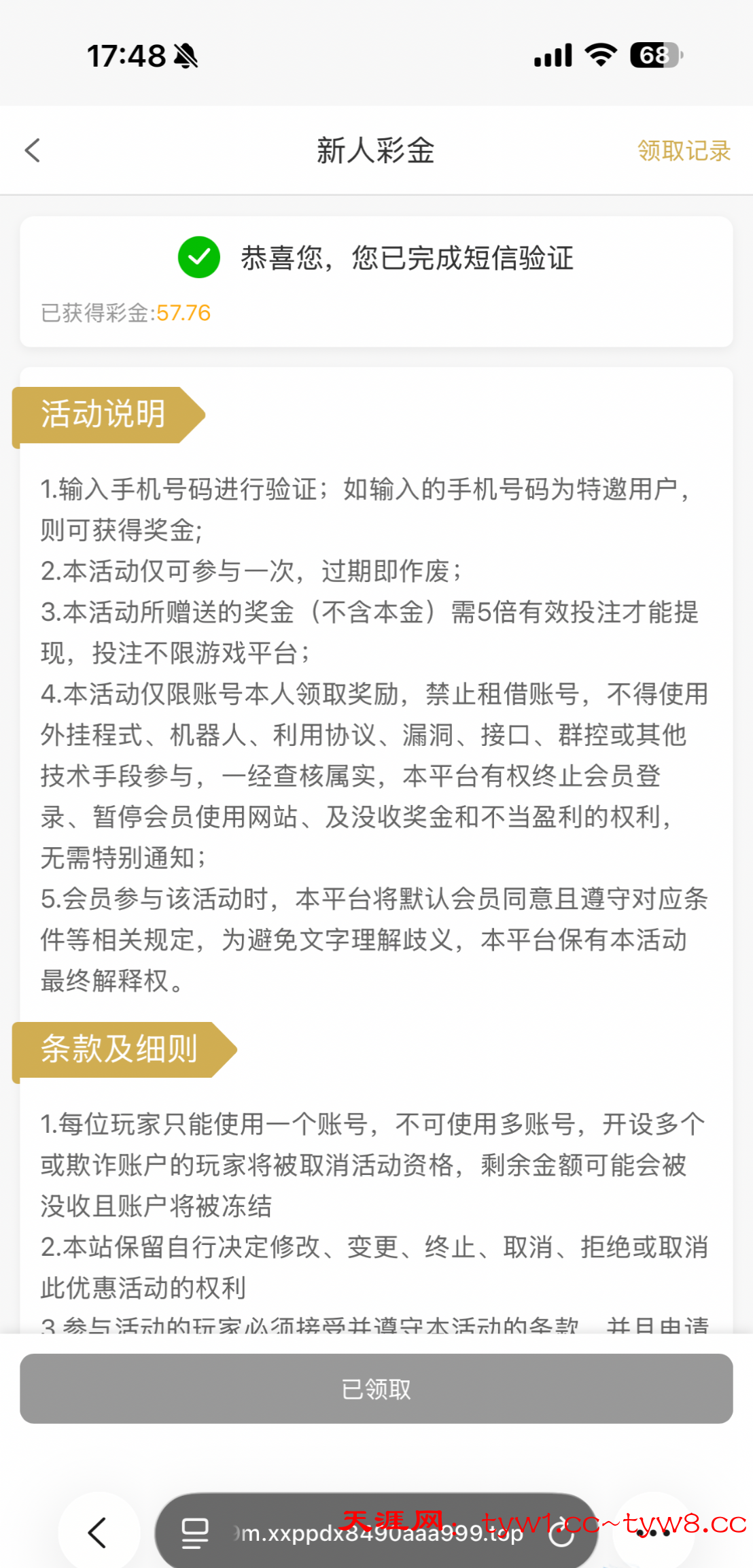Tap the browser back arrow
Viewport: 753px width, 1568px height.
click(99, 1533)
